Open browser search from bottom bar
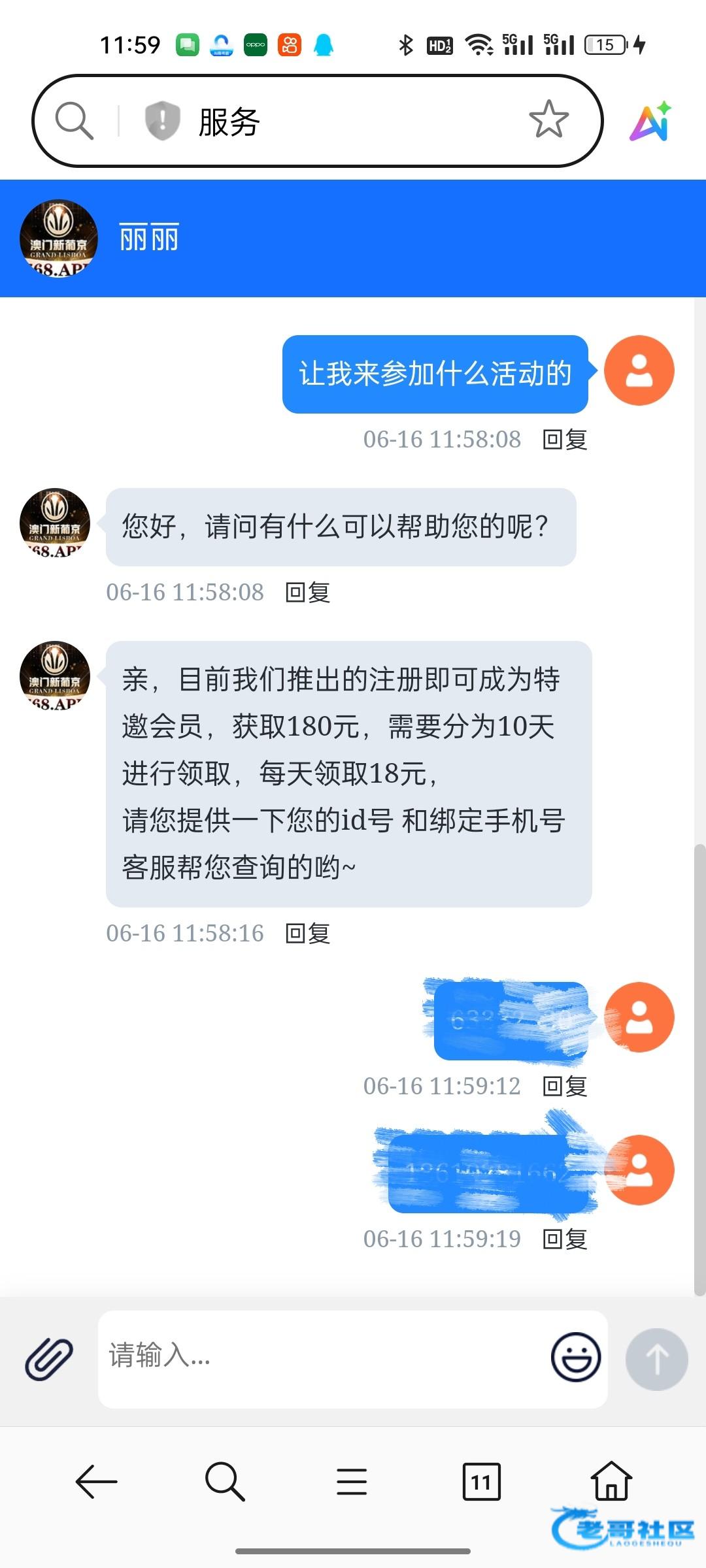 [x=224, y=1481]
